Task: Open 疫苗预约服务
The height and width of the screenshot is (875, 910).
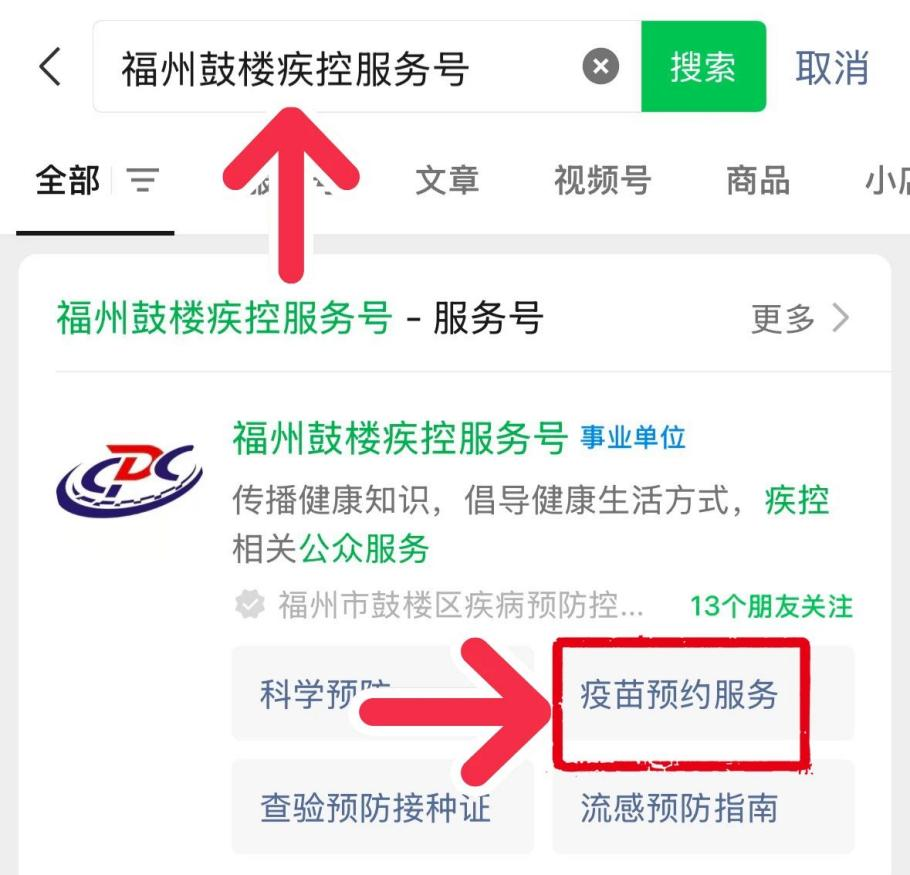Action: click(x=679, y=694)
